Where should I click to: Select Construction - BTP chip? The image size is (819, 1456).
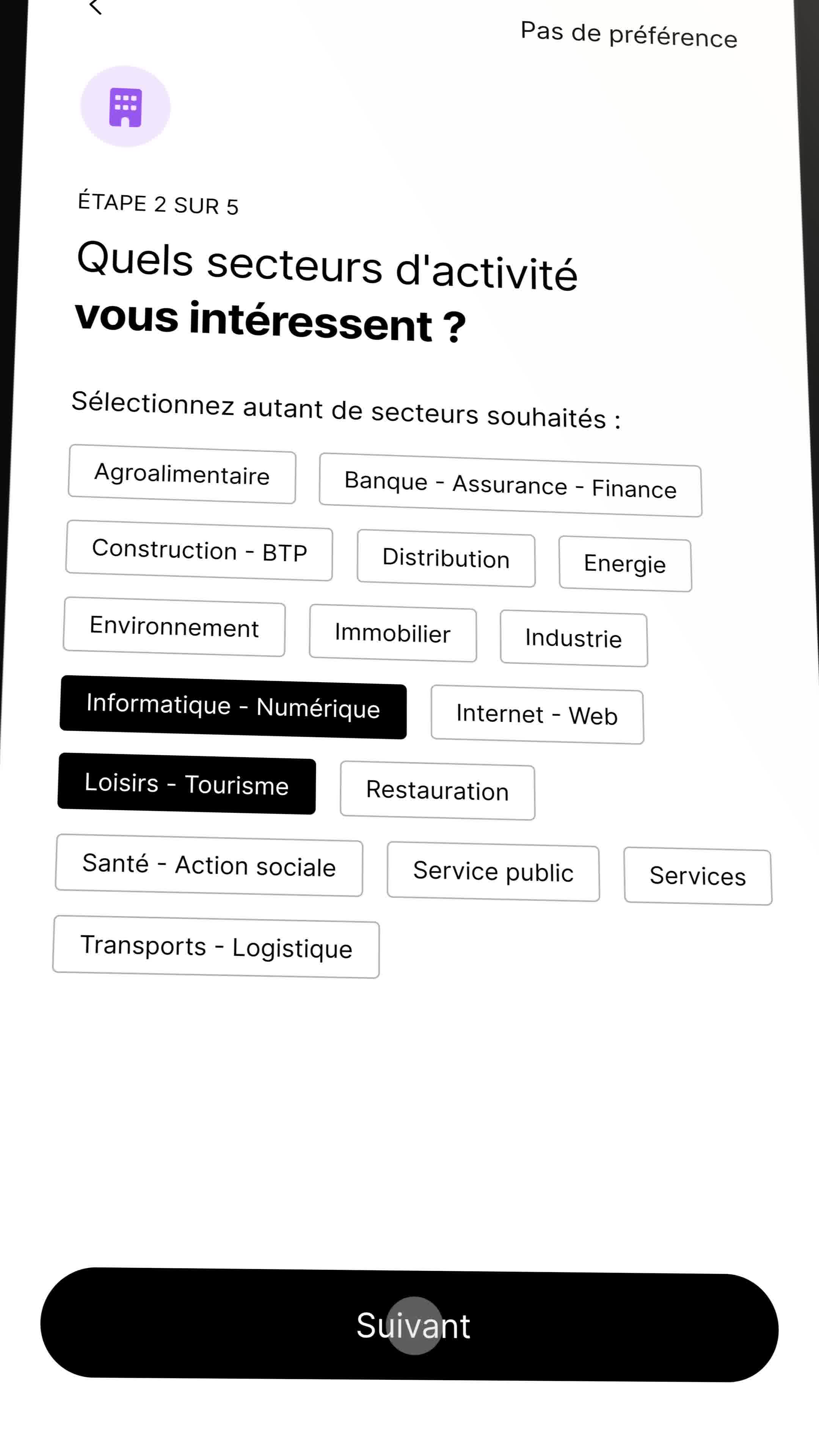click(199, 551)
